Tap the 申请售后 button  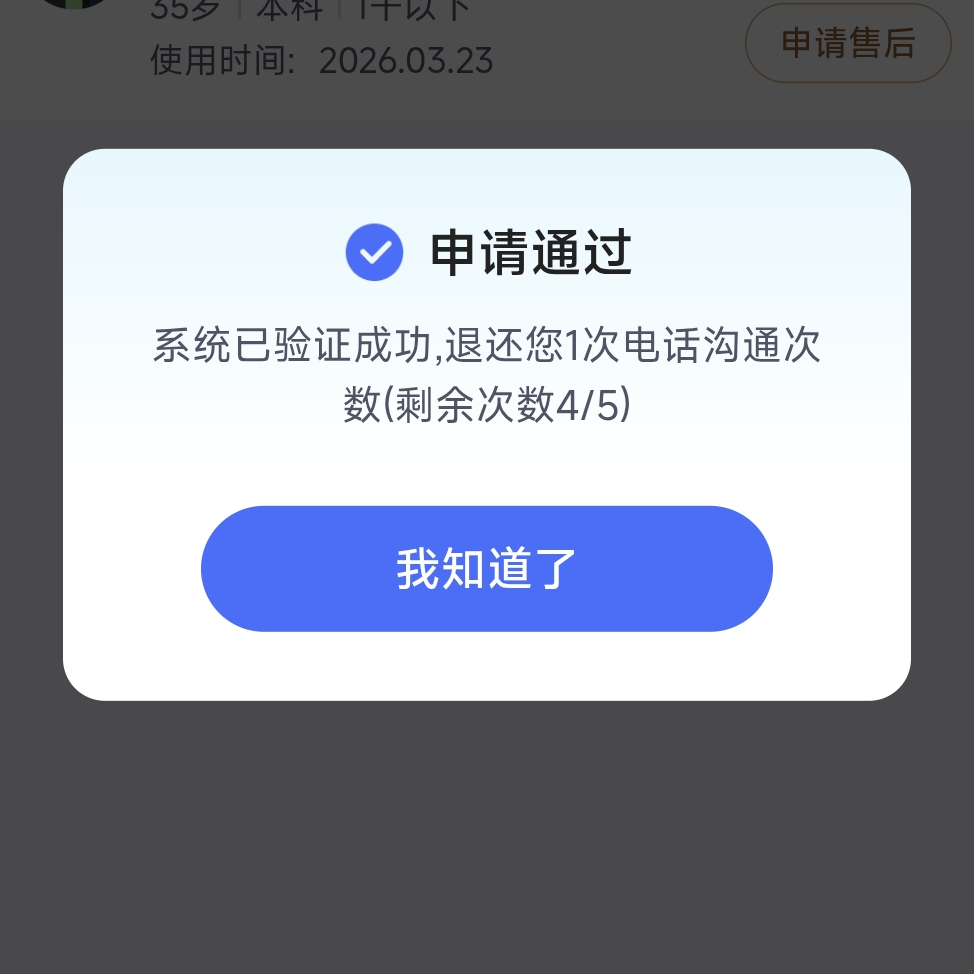pyautogui.click(x=847, y=43)
